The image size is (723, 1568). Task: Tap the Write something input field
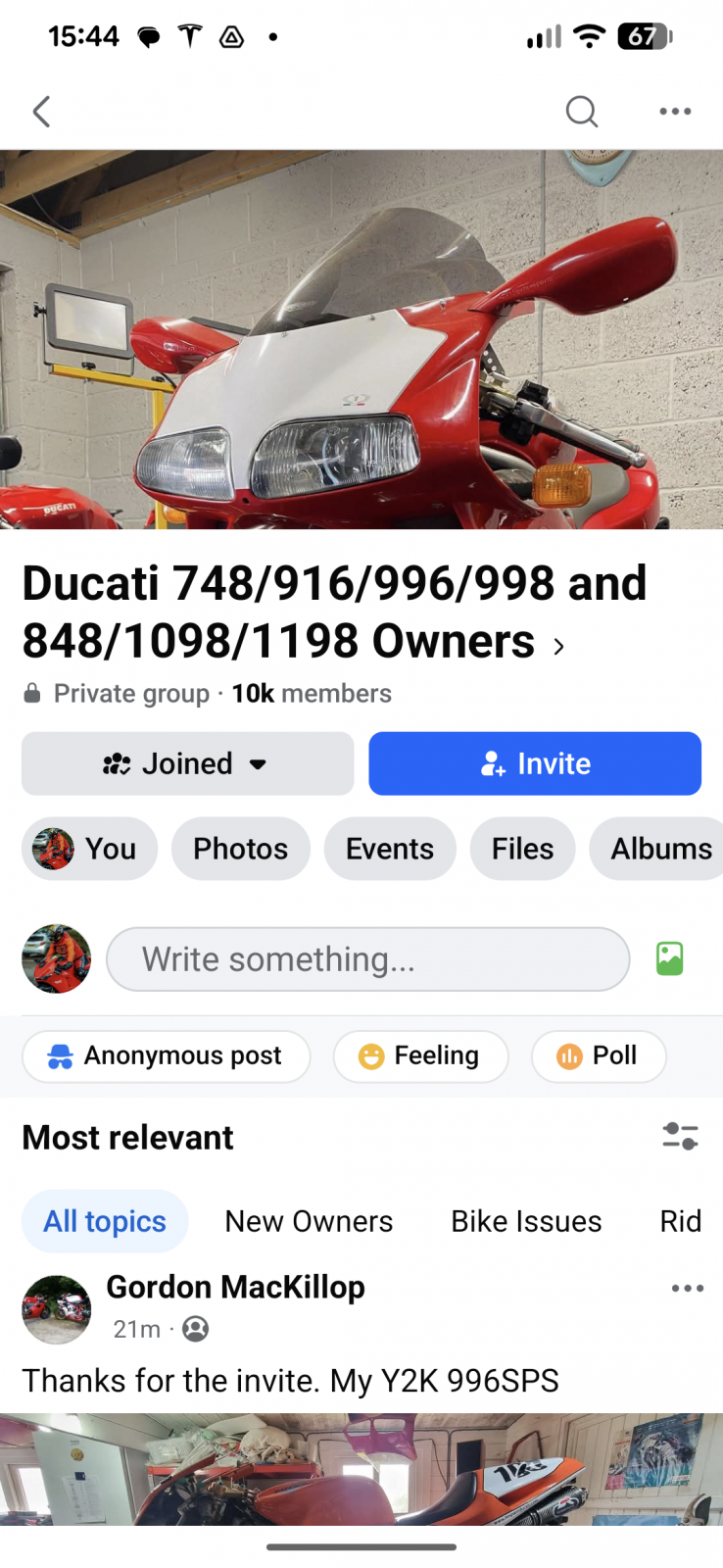[x=367, y=958]
